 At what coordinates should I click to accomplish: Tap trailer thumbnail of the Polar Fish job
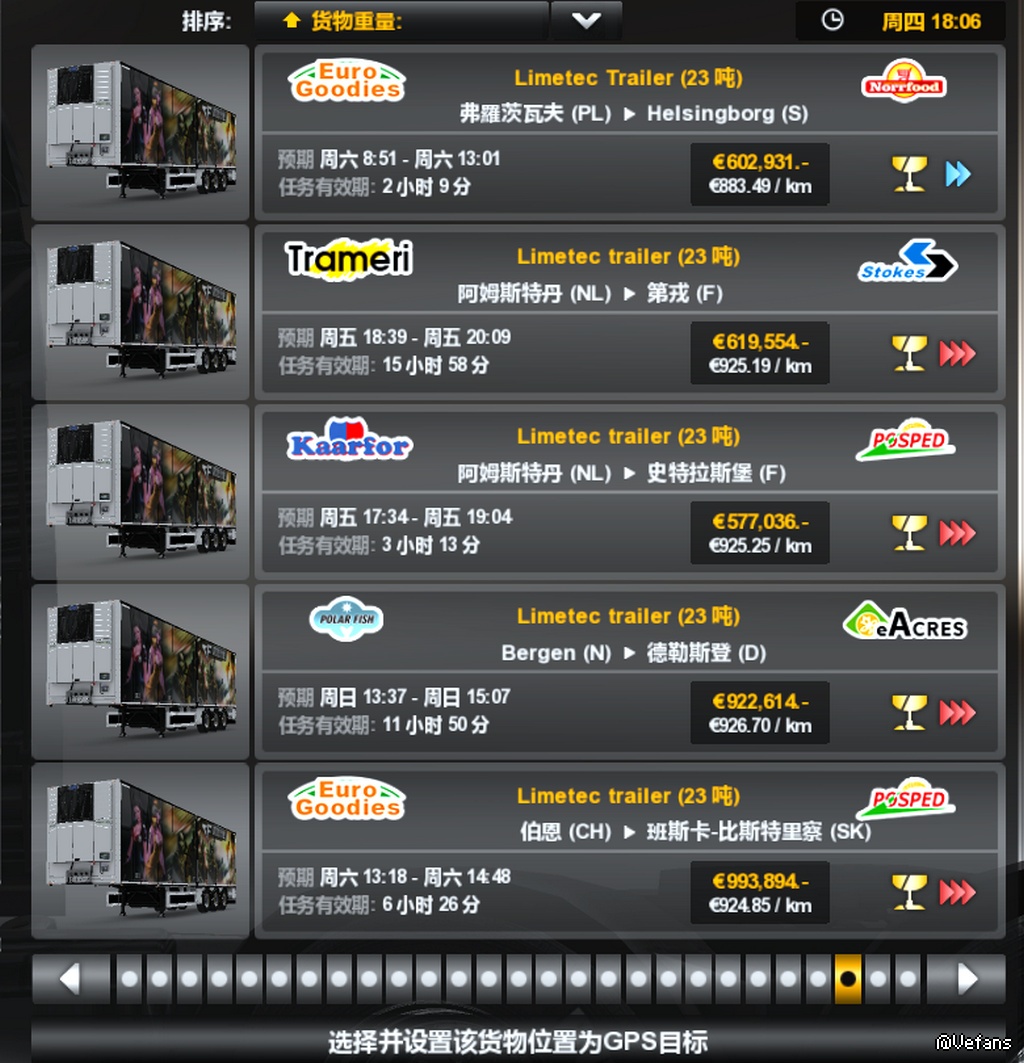pos(140,672)
